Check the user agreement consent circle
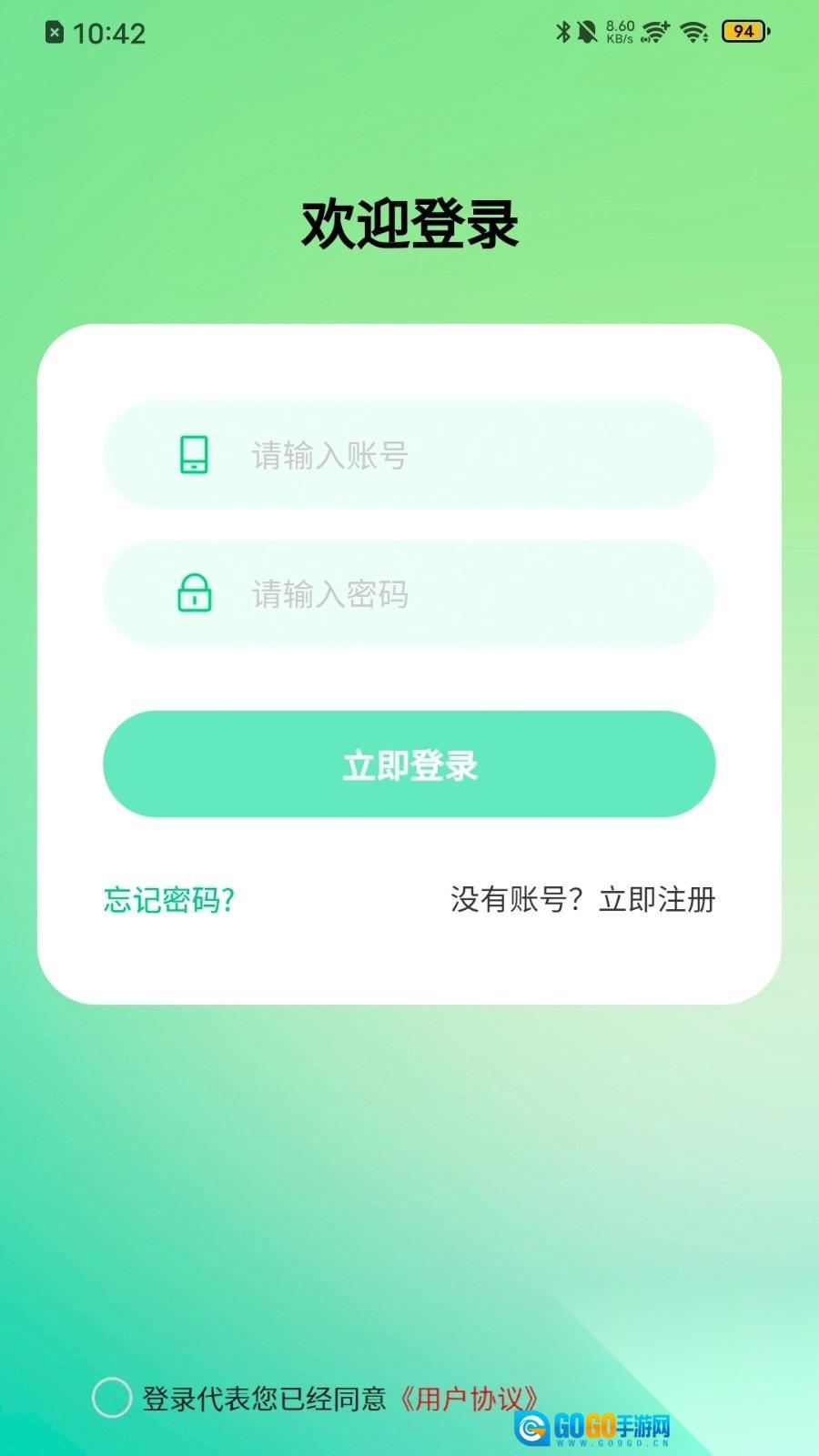Viewport: 819px width, 1456px height. pos(112,1397)
